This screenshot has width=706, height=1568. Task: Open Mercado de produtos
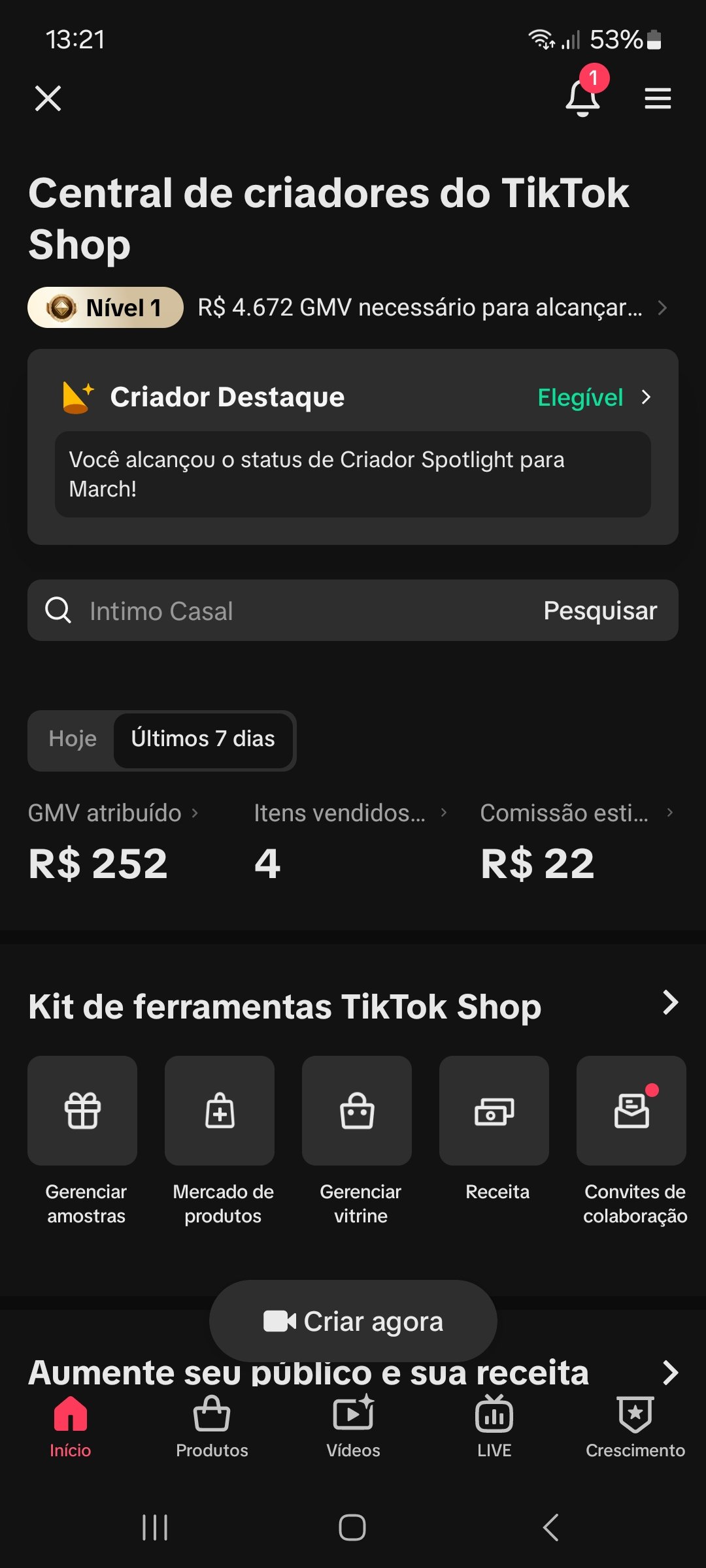click(x=220, y=1111)
